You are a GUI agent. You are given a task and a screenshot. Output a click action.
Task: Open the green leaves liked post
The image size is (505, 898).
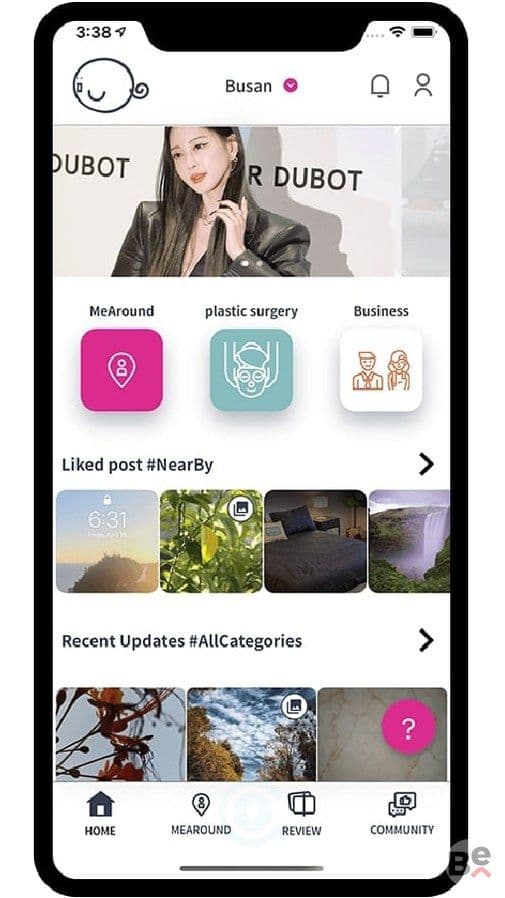pos(211,541)
